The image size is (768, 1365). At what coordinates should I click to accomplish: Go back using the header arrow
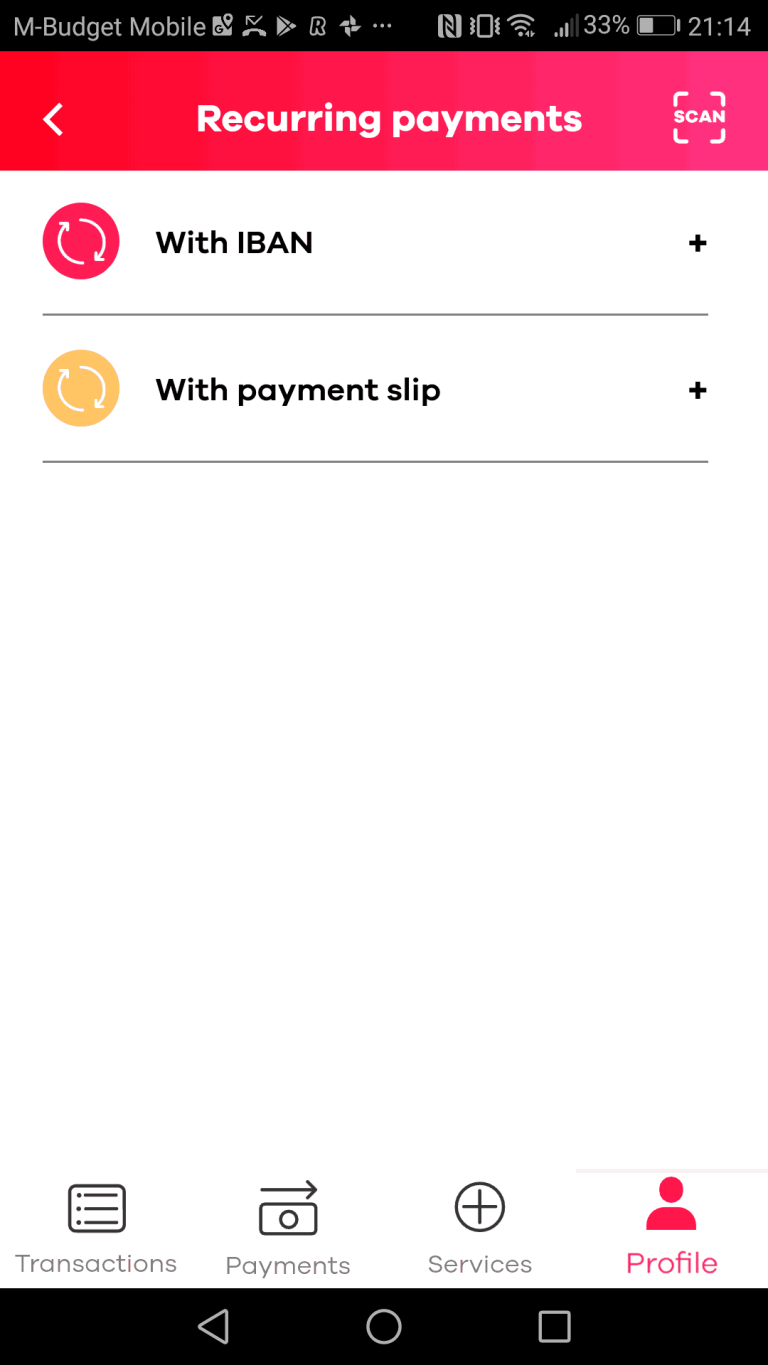coord(53,120)
